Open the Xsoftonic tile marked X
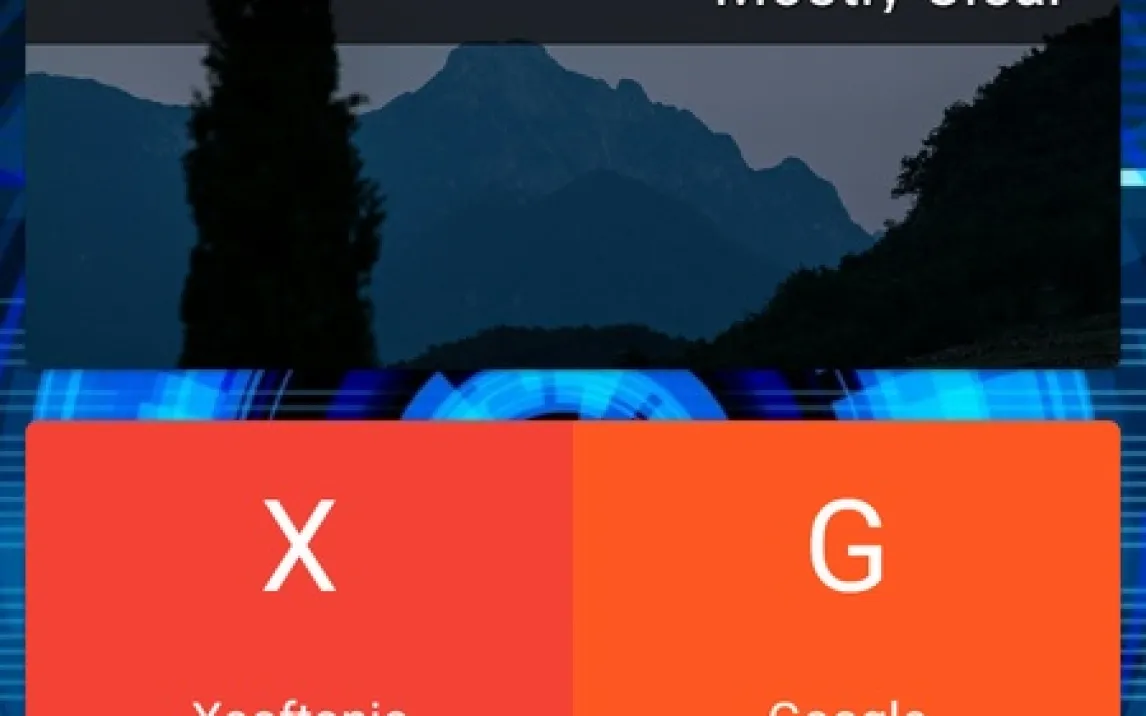Screen dimensions: 1146x716 coord(299,568)
